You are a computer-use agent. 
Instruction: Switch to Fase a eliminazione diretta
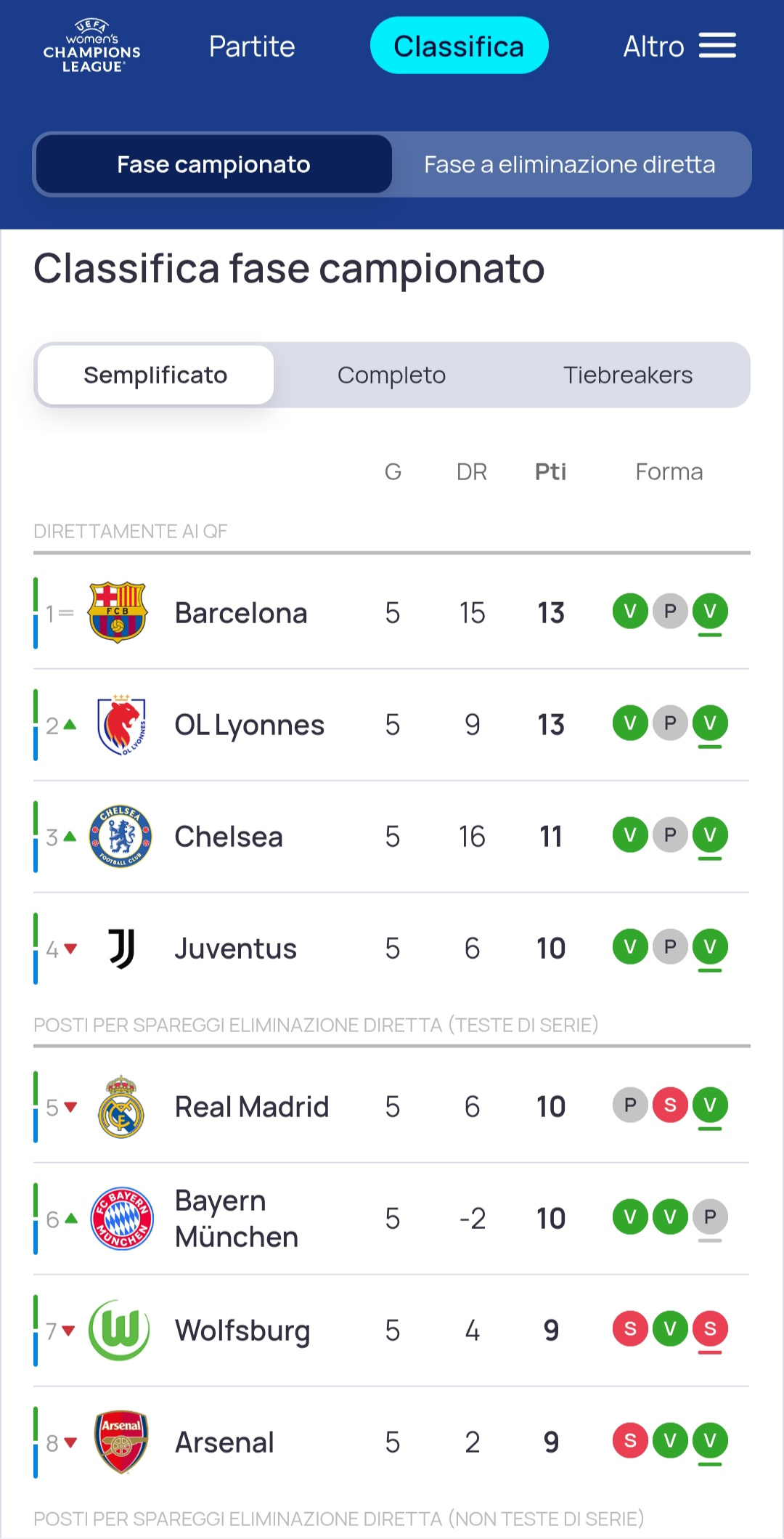point(570,165)
